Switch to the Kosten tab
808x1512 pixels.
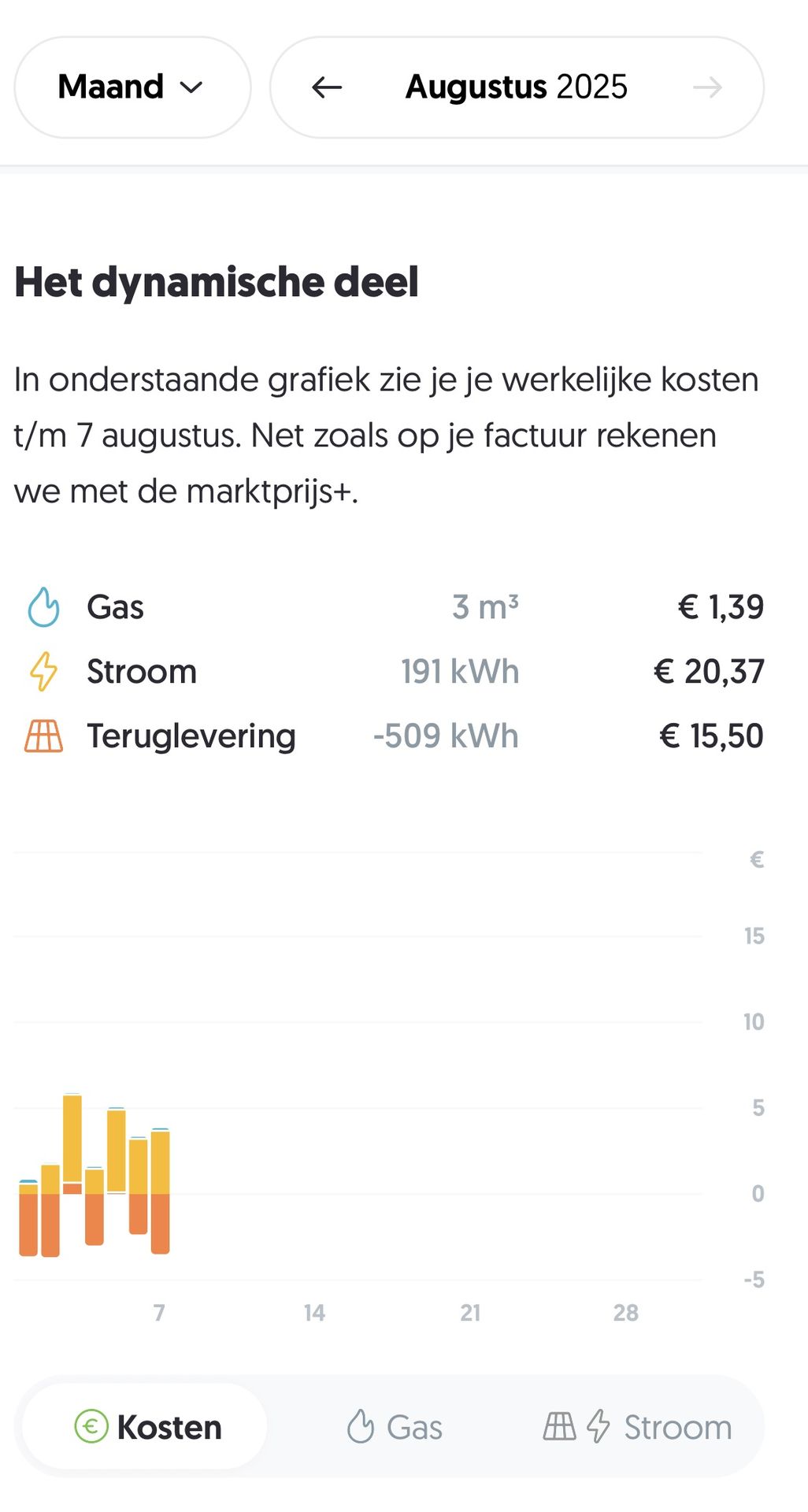tap(146, 1426)
